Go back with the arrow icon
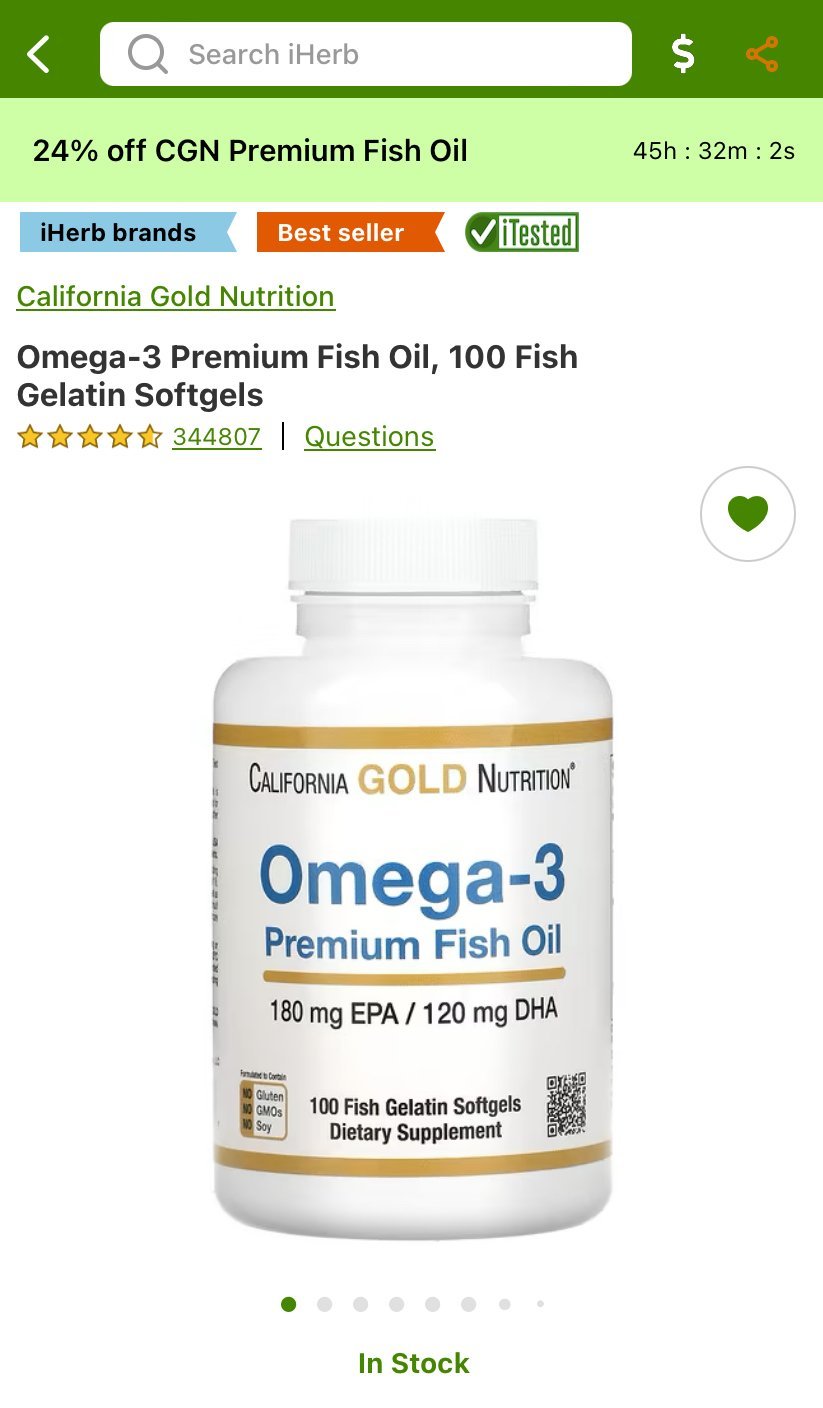Viewport: 823px width, 1408px height. 38,54
